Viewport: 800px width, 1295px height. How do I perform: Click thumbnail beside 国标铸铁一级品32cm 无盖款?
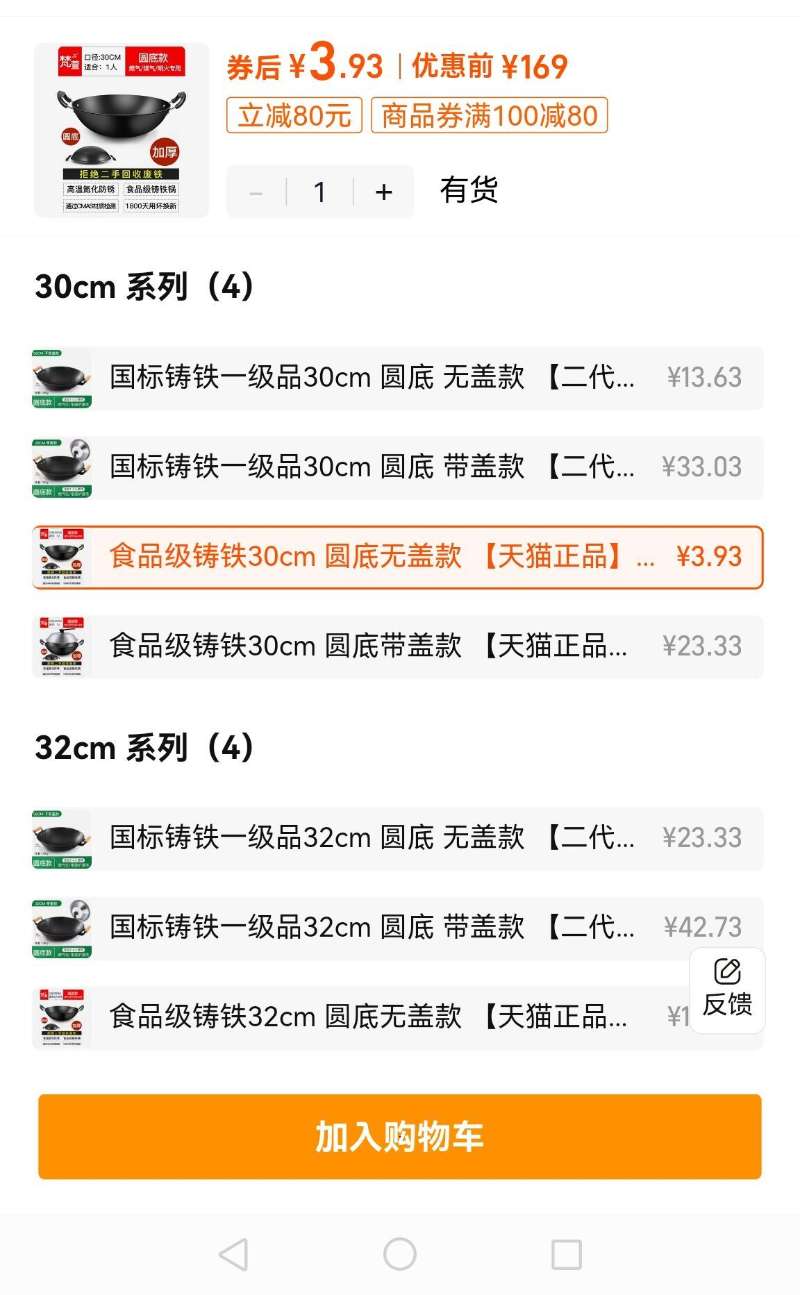pyautogui.click(x=60, y=838)
